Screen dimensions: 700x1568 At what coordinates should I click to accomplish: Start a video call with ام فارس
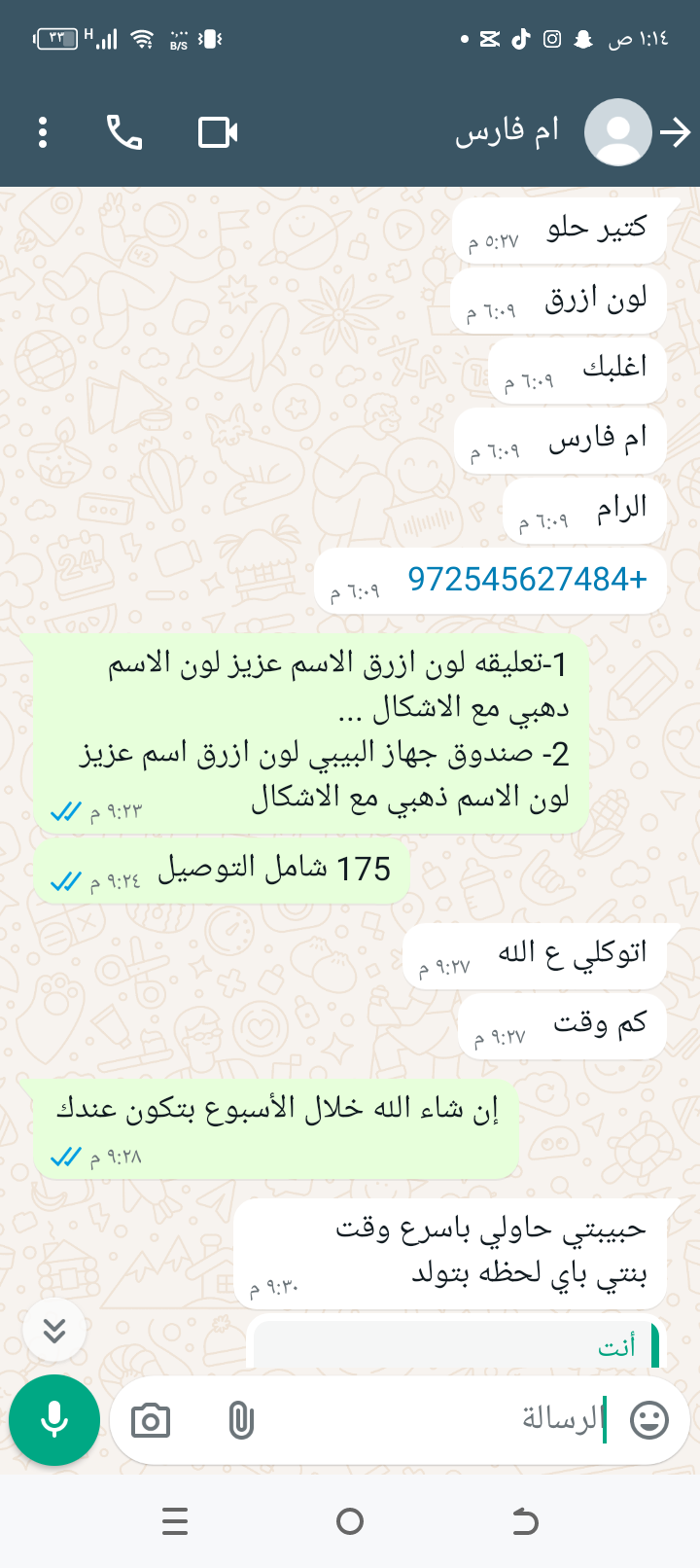(x=218, y=132)
